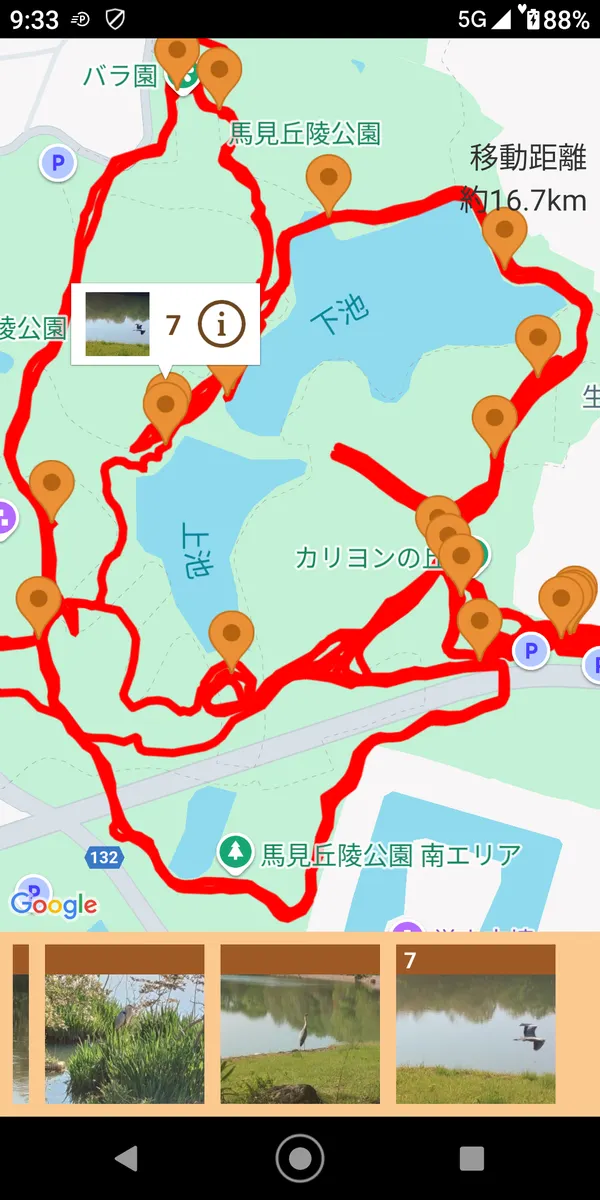Open info for photo 7 popup
This screenshot has width=600, height=1200.
222,324
